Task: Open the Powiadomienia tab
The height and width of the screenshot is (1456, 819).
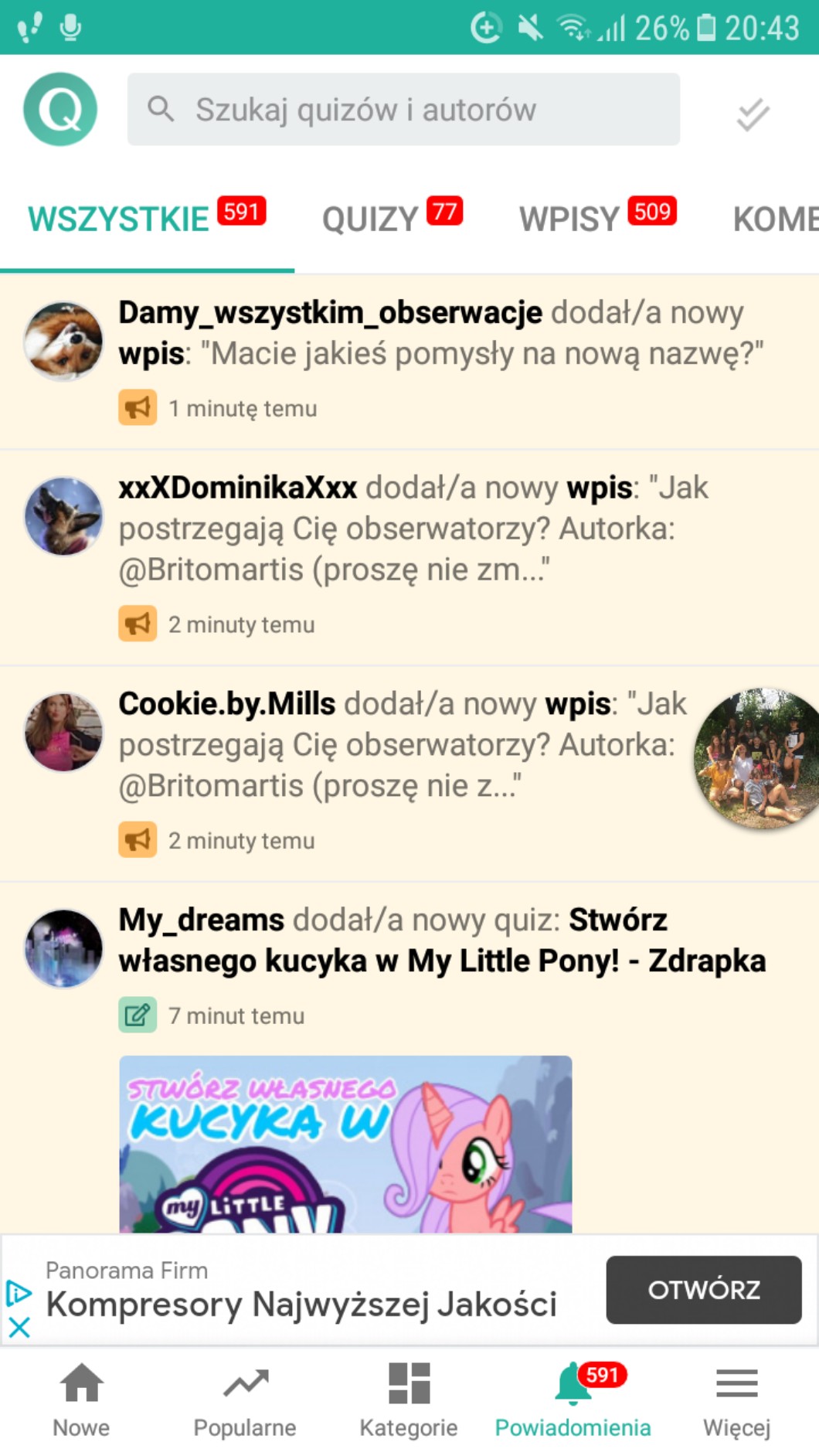Action: [x=573, y=1400]
